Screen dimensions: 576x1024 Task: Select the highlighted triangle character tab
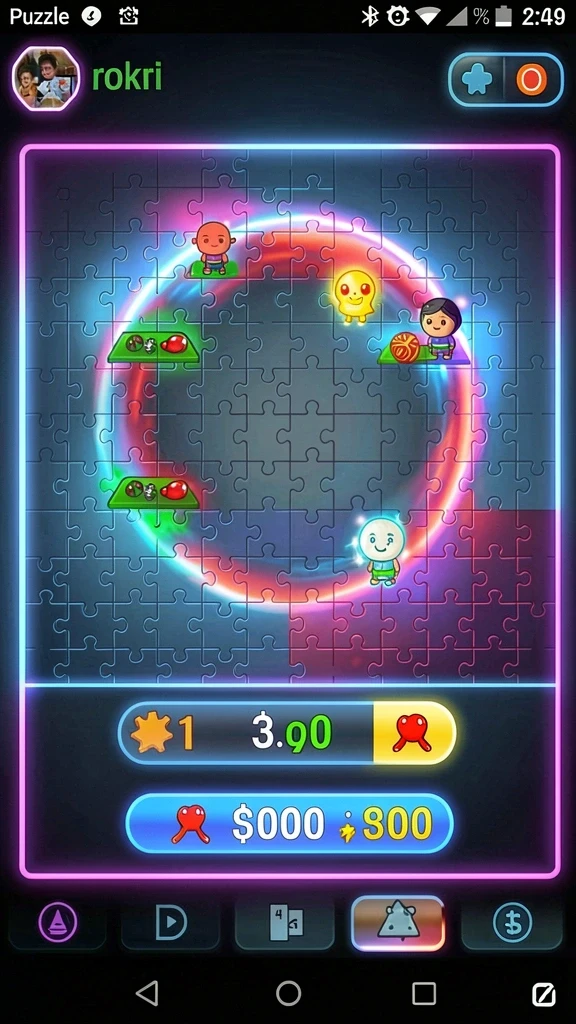coord(398,923)
